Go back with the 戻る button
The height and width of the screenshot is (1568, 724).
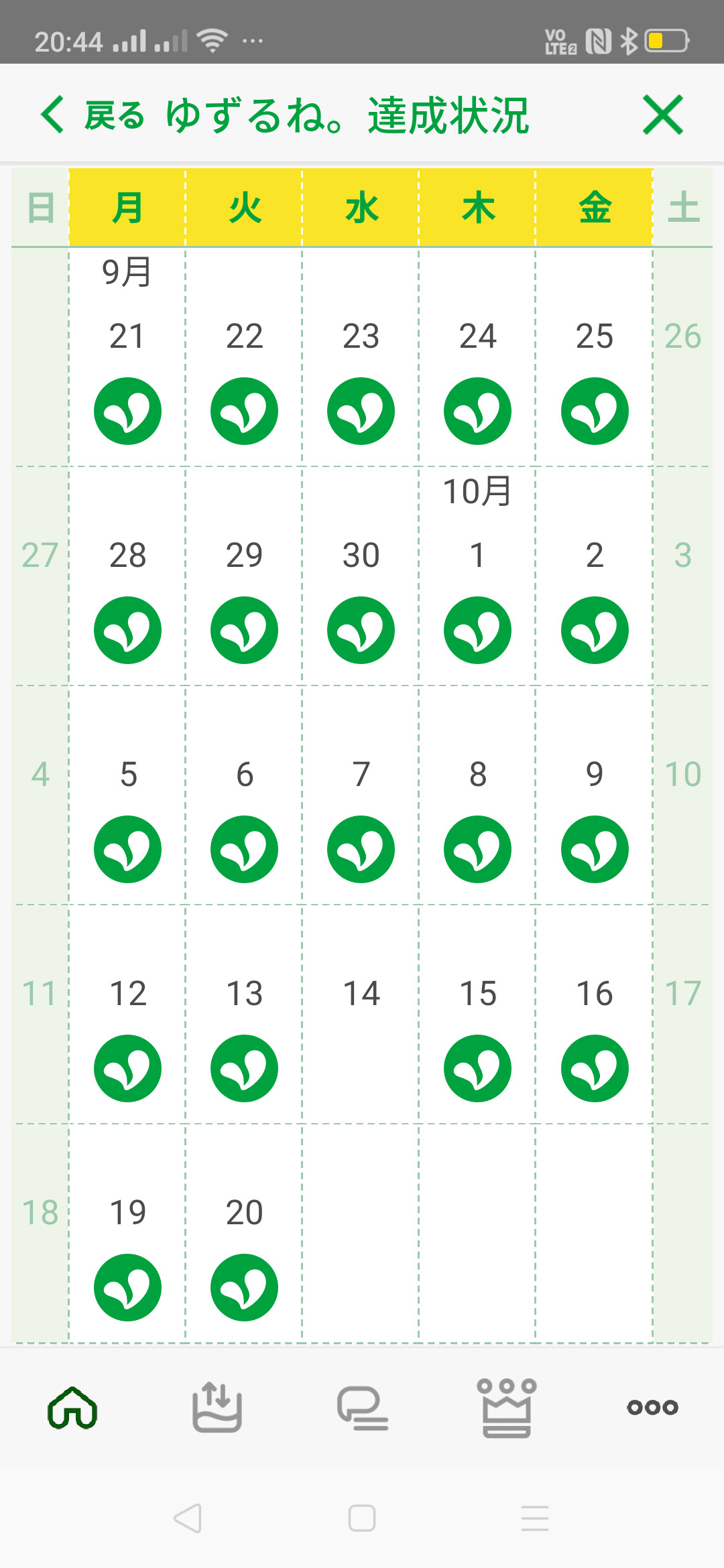click(93, 115)
